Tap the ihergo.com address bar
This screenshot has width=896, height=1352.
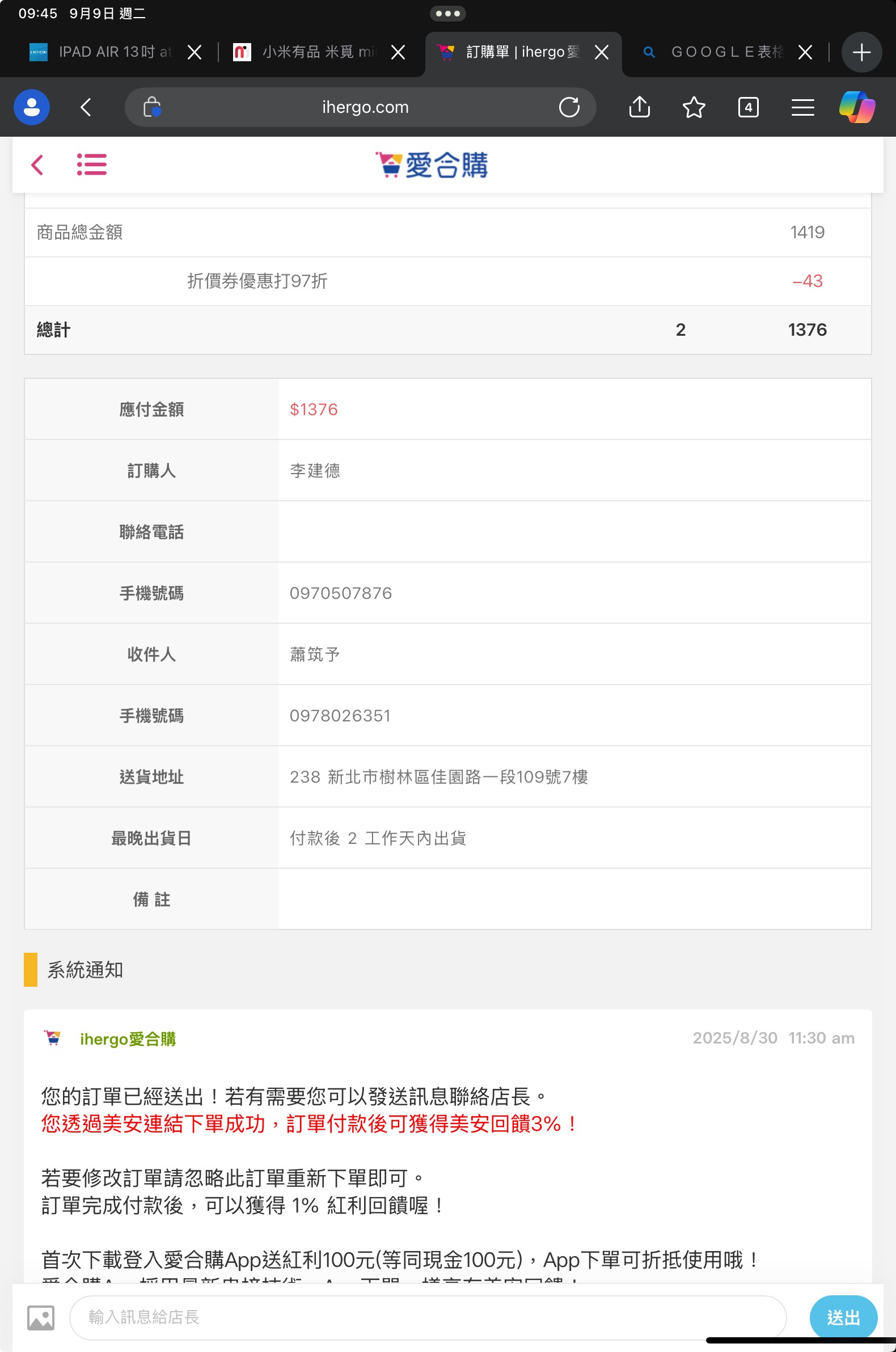pos(360,107)
